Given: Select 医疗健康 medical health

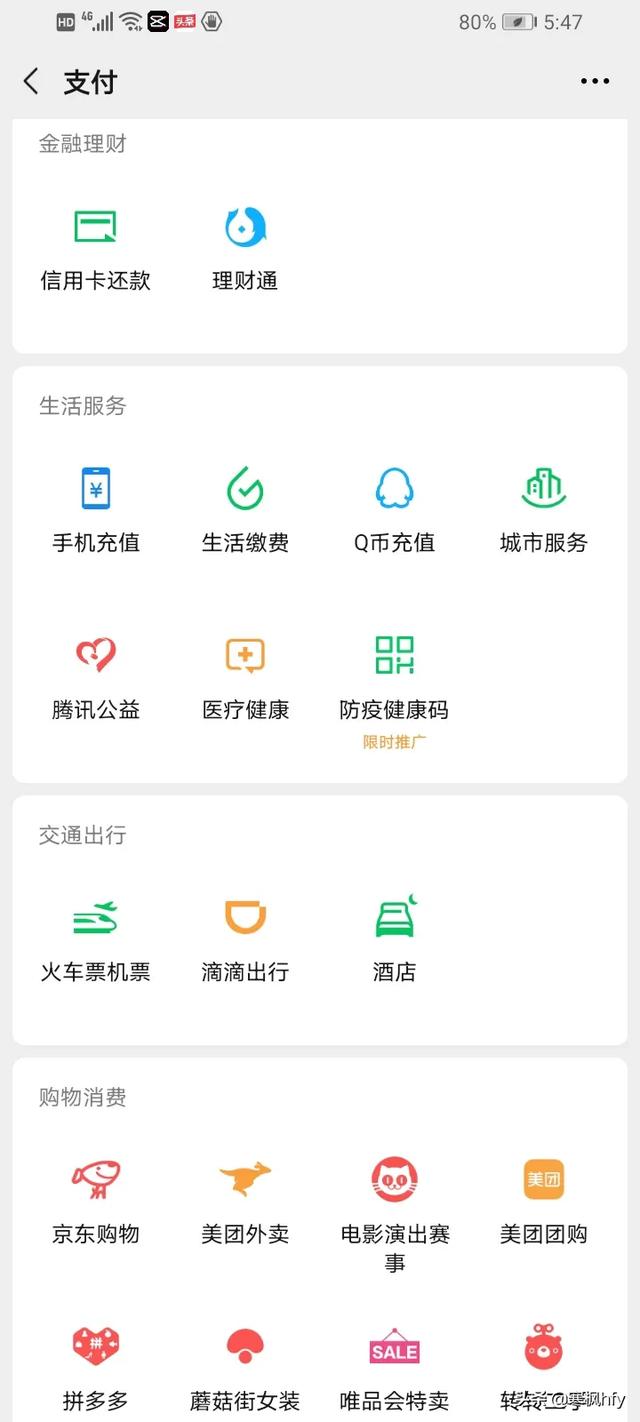Looking at the screenshot, I should [245, 678].
